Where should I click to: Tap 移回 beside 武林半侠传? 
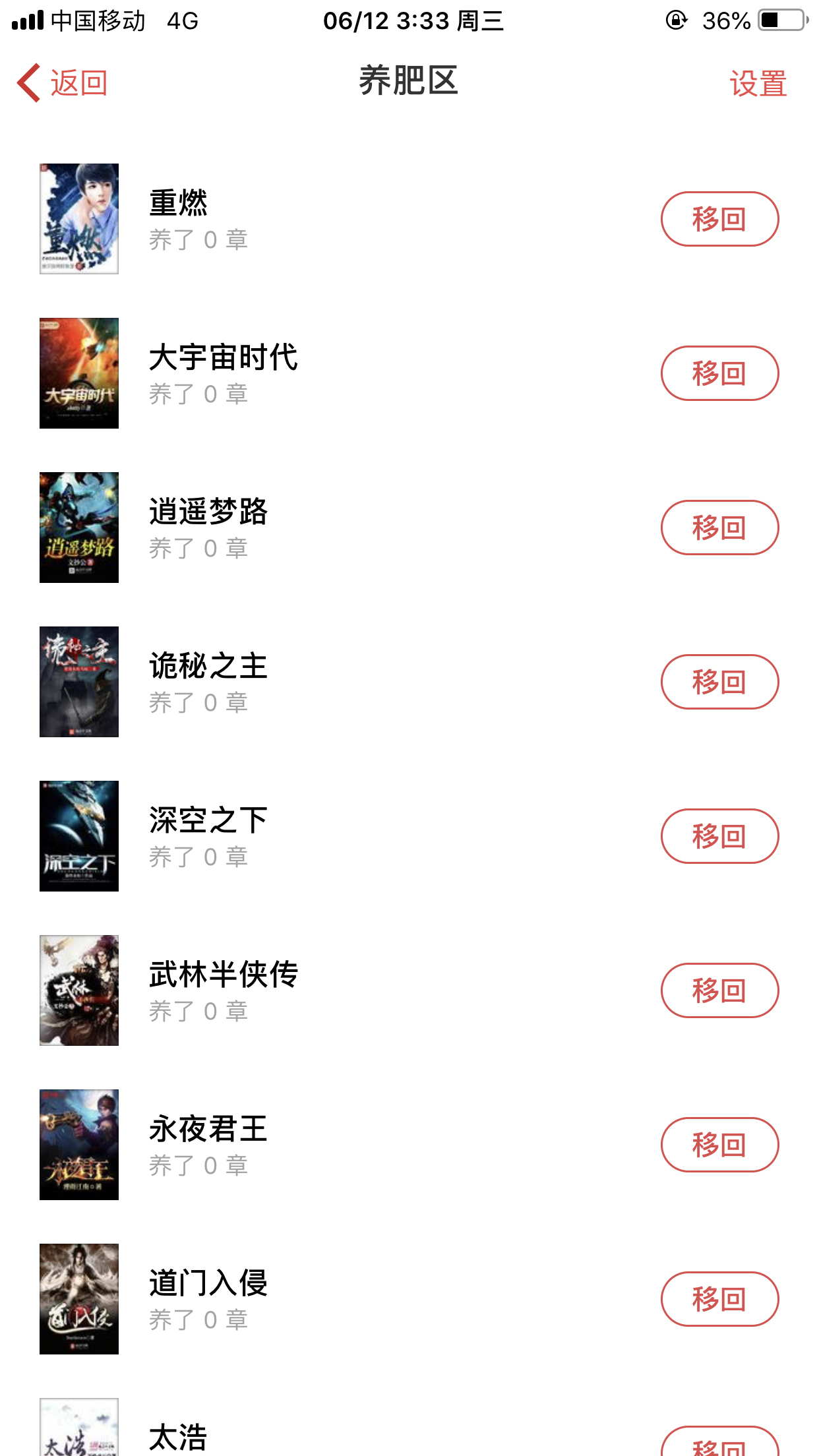click(719, 990)
